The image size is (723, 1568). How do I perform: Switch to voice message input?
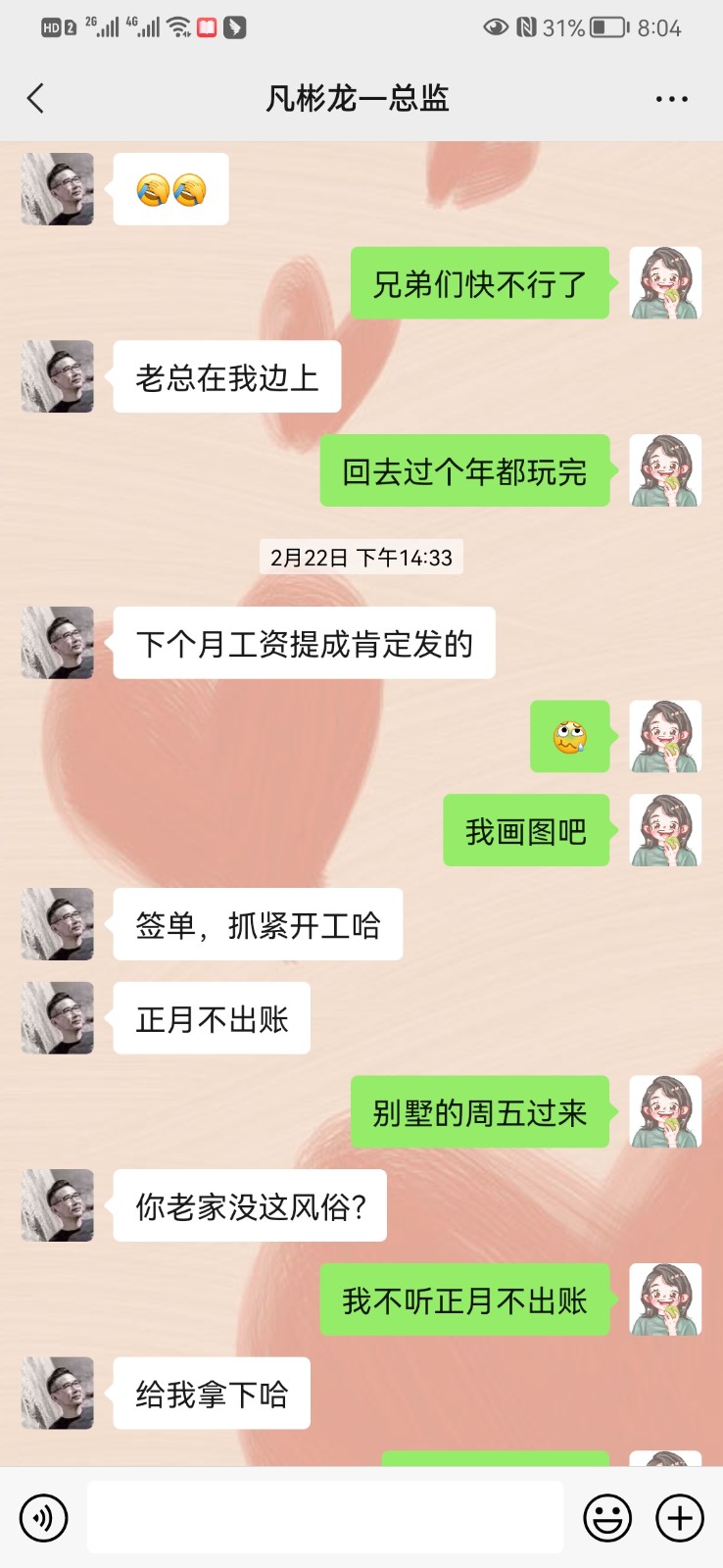tap(43, 1518)
